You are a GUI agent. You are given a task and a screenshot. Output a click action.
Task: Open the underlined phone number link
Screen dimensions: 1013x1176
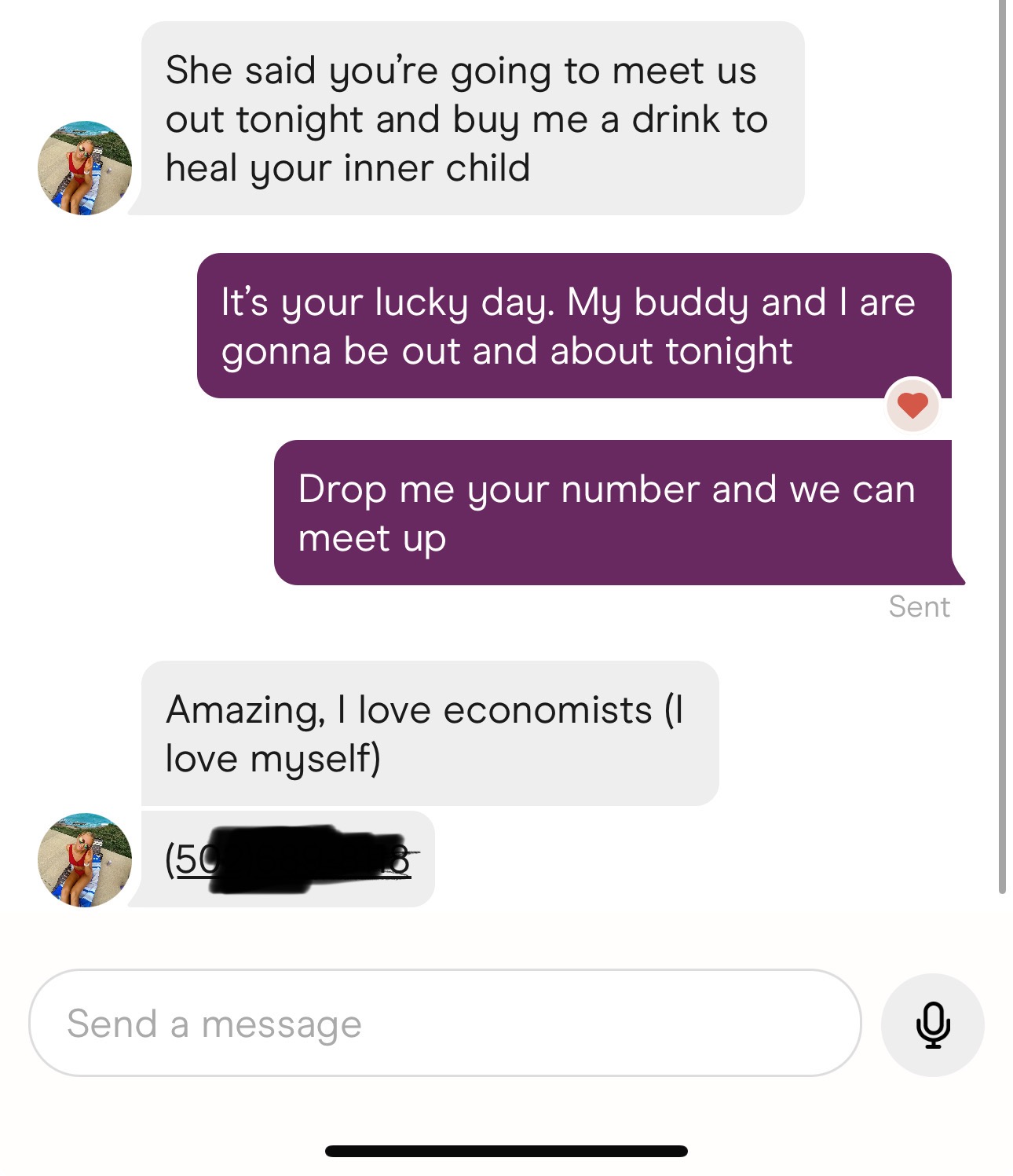[291, 861]
